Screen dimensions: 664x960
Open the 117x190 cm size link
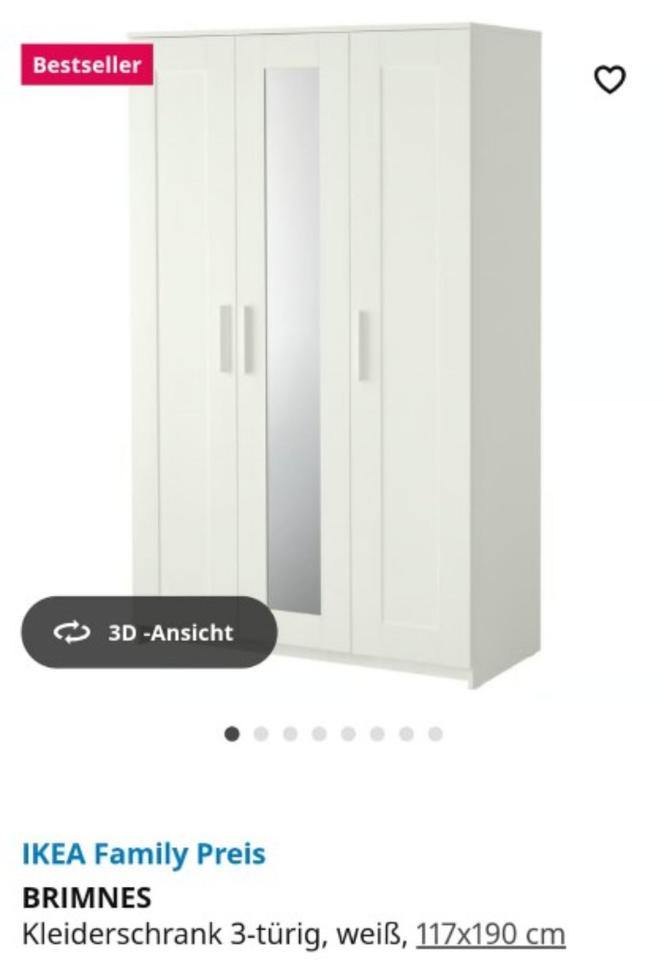pyautogui.click(x=490, y=935)
